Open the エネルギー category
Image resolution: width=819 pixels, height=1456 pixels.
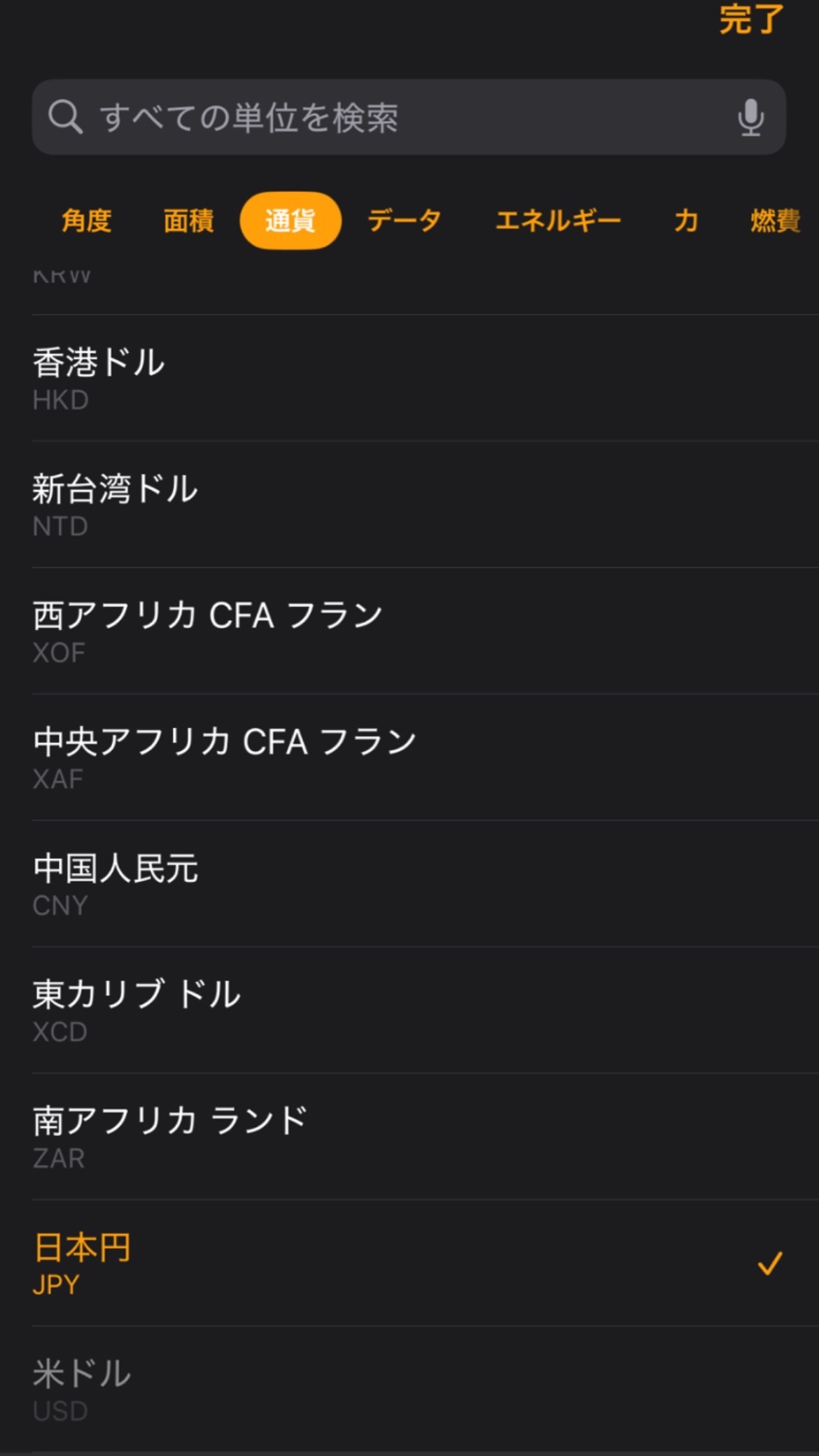tap(558, 220)
